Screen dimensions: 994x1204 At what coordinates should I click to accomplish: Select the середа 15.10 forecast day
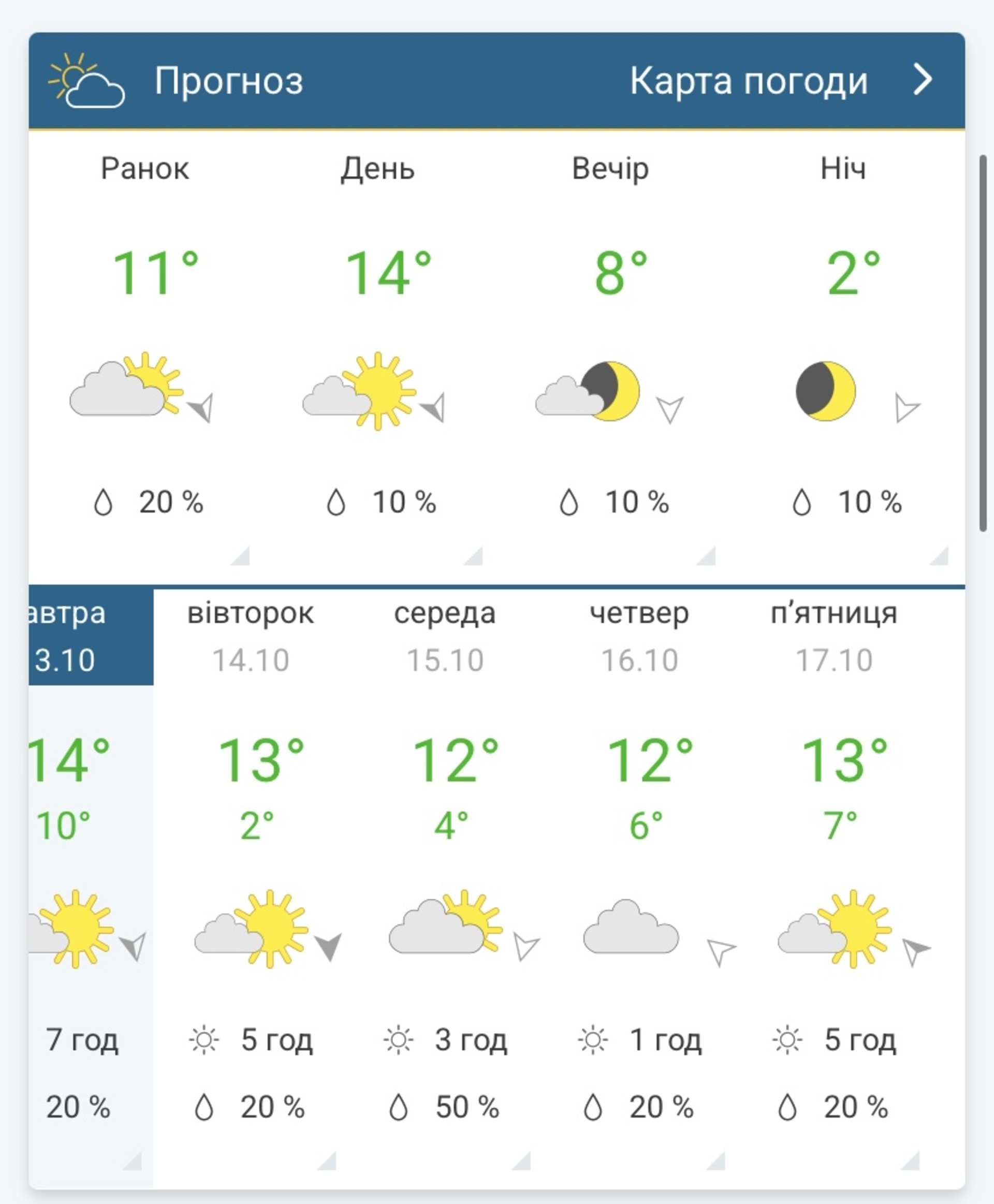[x=445, y=636]
